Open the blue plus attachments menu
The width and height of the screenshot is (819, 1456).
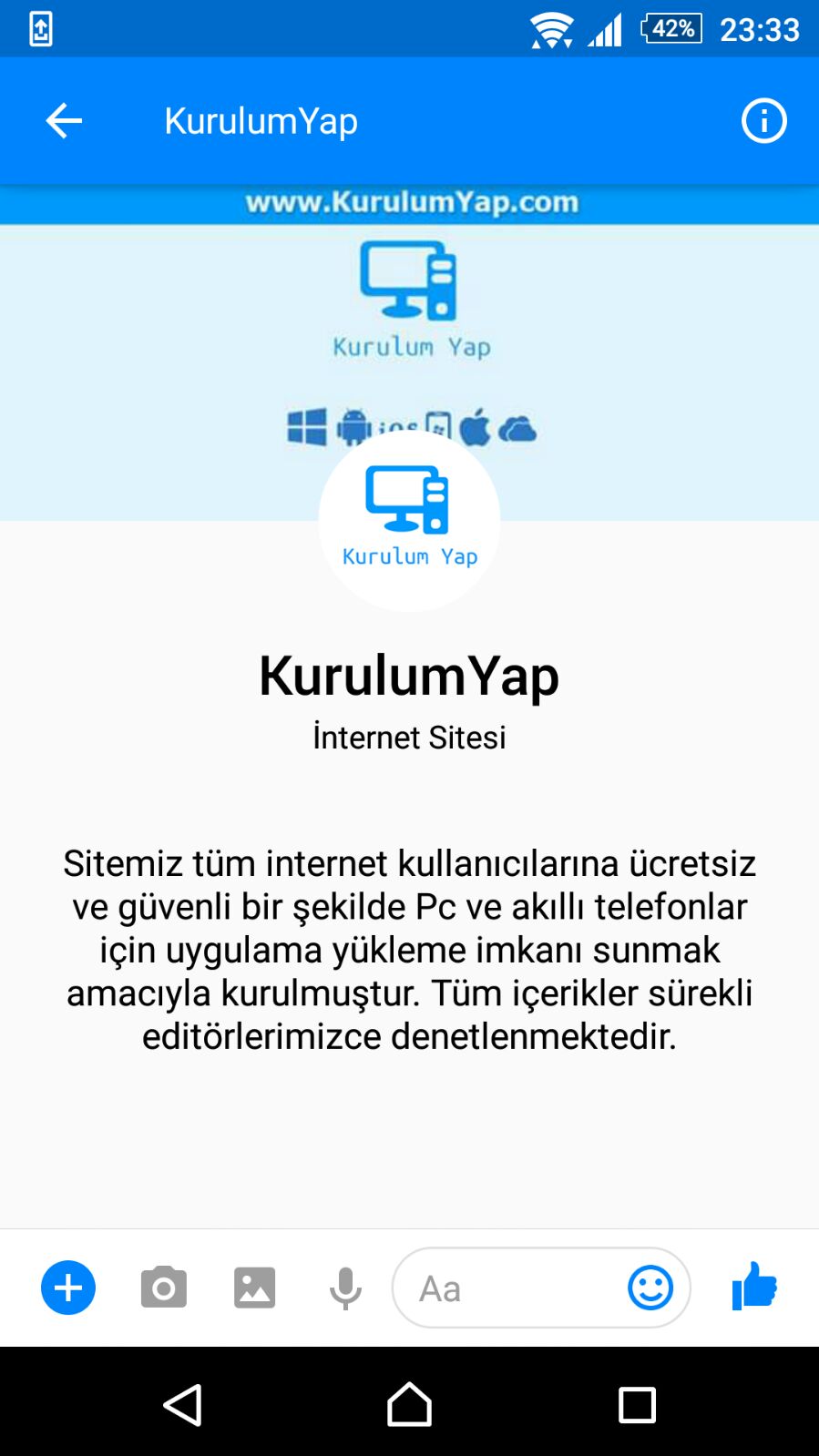[68, 1288]
